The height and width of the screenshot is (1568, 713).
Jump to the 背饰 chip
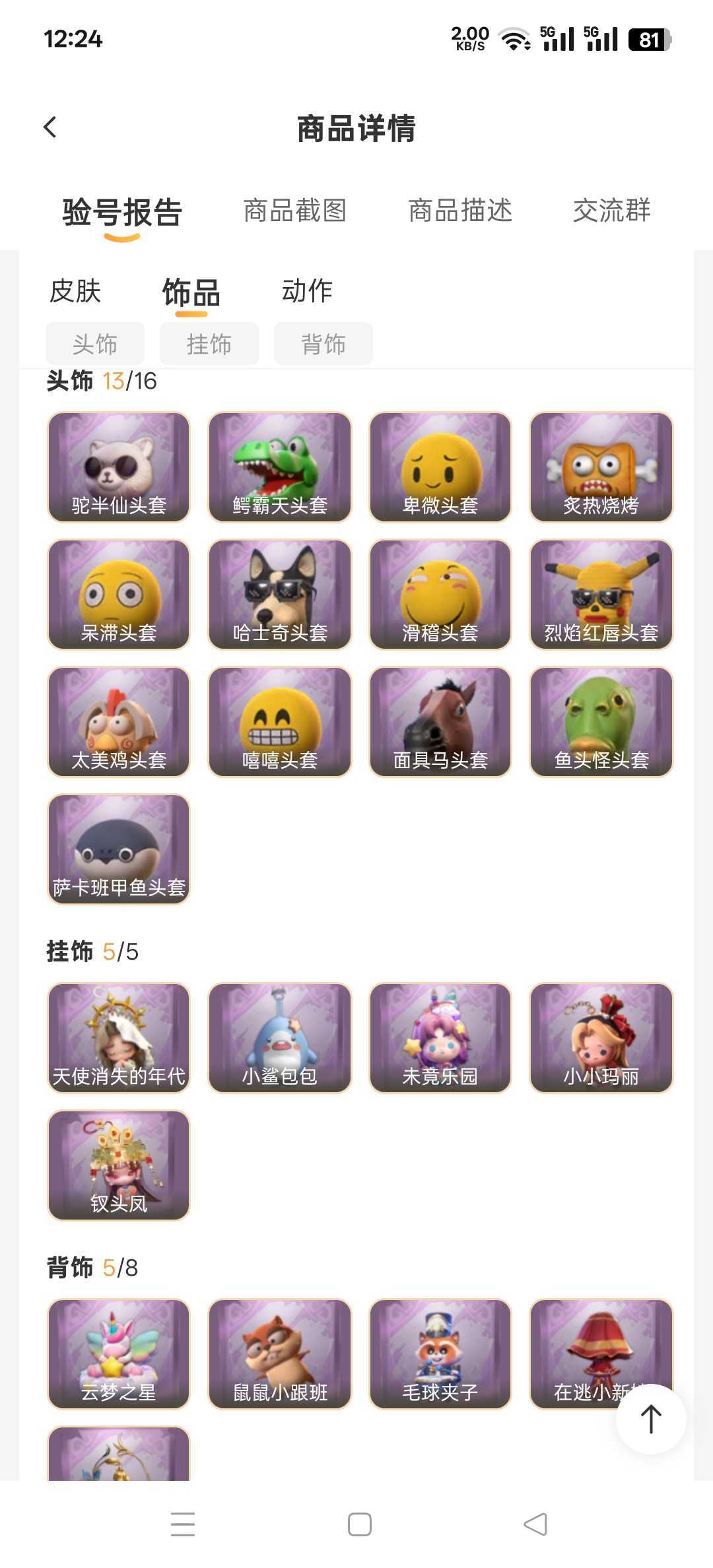click(x=323, y=344)
